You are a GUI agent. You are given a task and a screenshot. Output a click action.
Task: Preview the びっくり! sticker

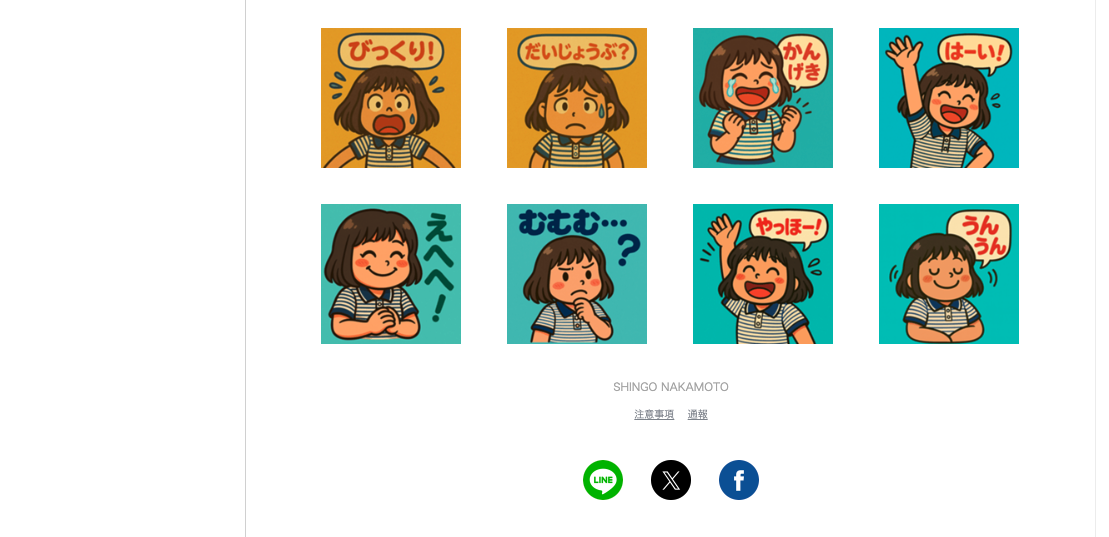(x=391, y=98)
